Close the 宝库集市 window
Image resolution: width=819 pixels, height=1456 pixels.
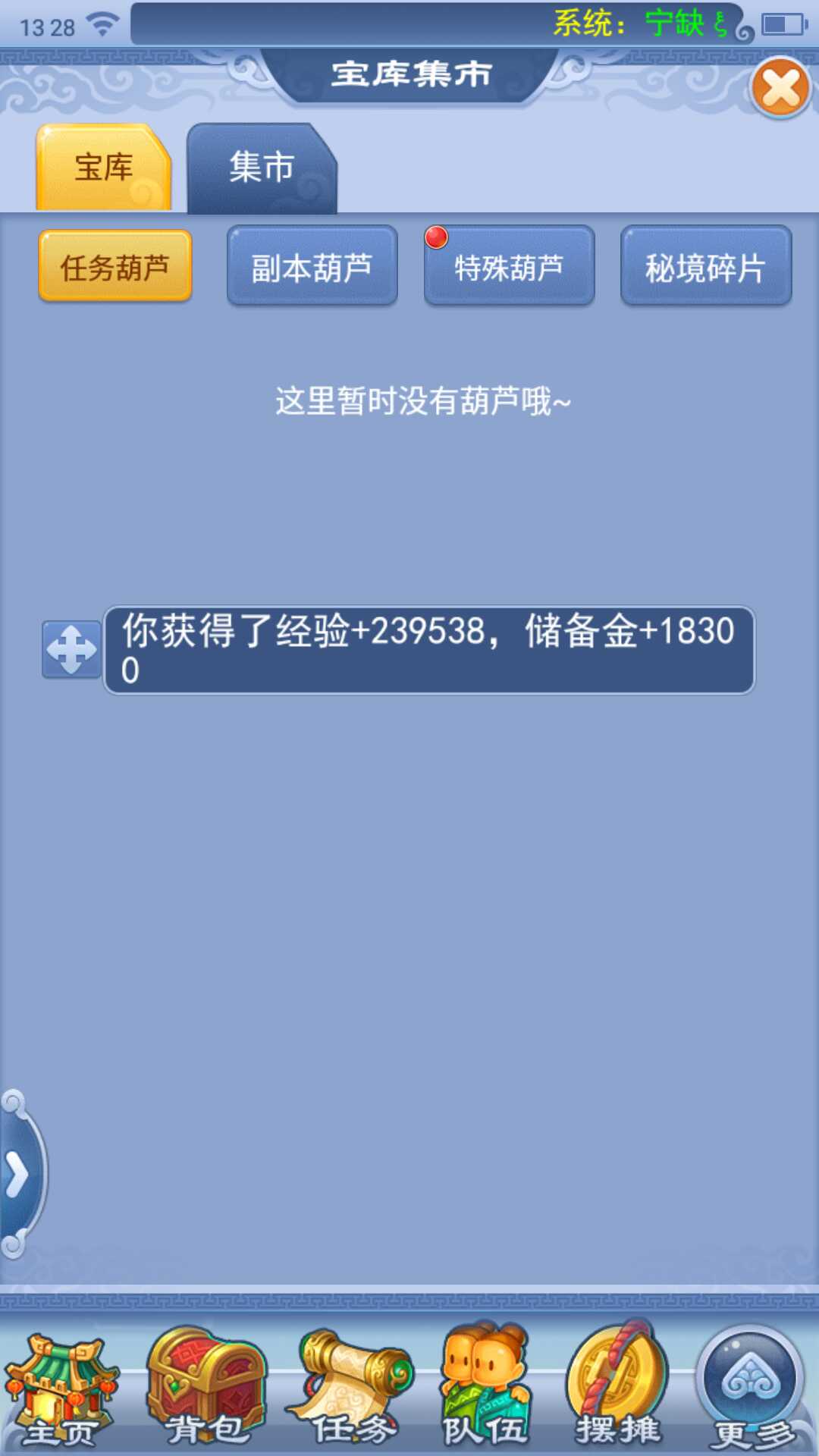pos(780,89)
